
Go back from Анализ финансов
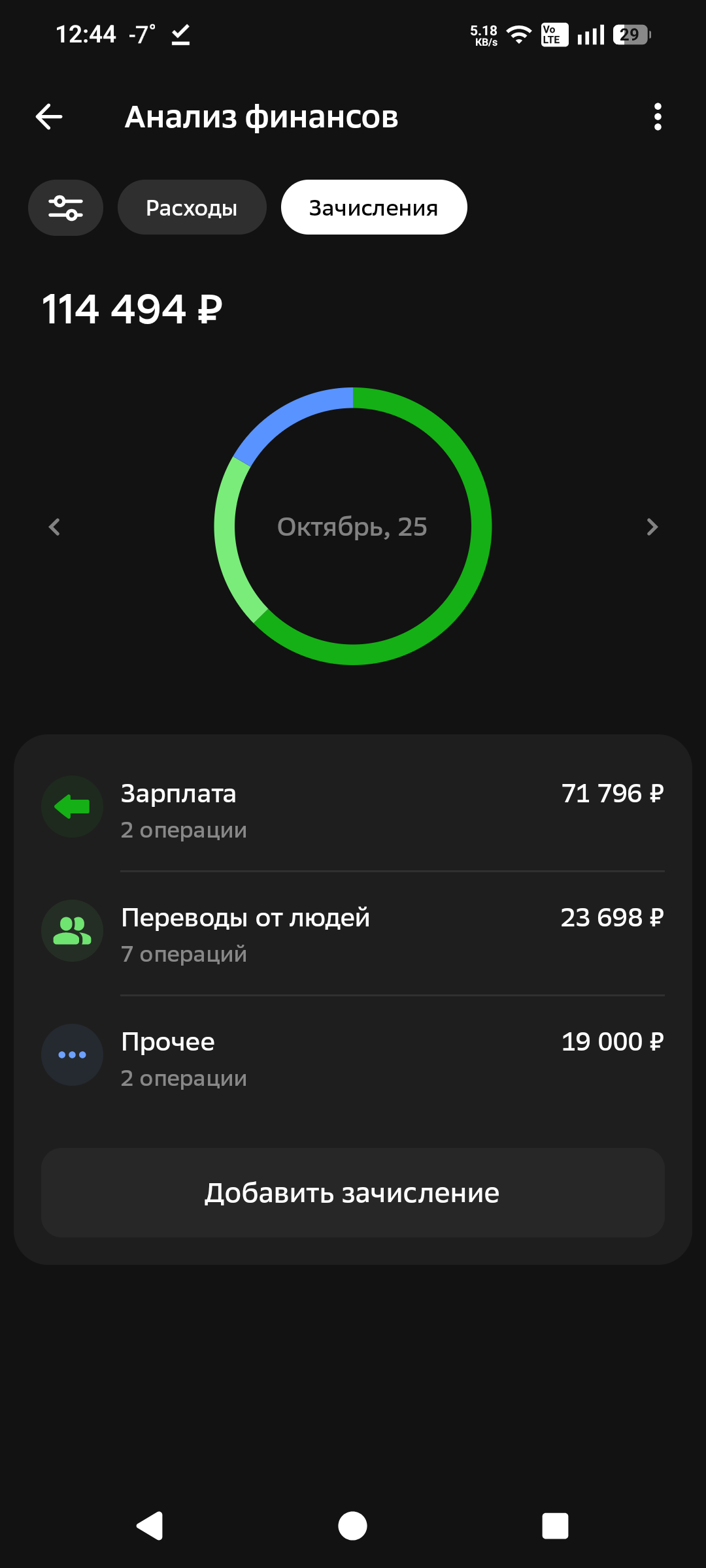point(49,117)
